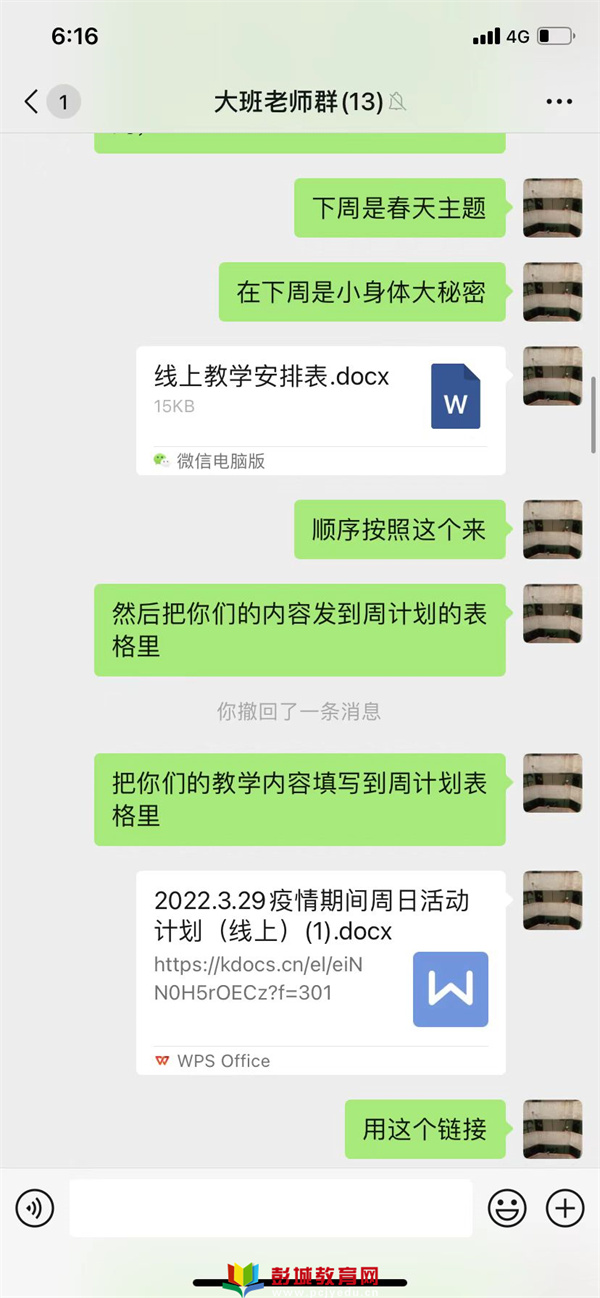This screenshot has height=1298, width=600.
Task: Open the emoji picker
Action: pyautogui.click(x=506, y=1208)
